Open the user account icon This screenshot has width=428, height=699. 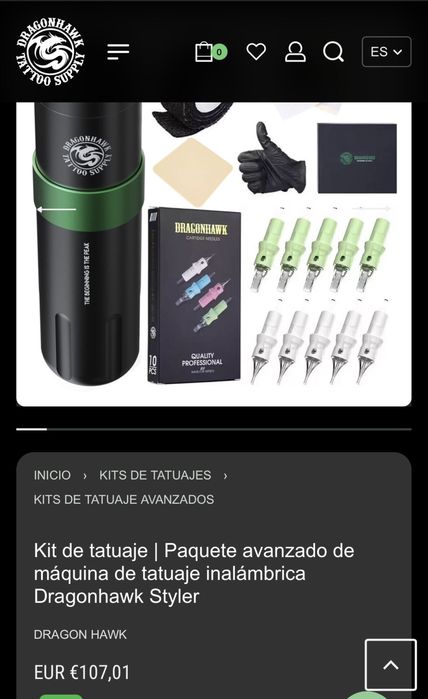[295, 52]
